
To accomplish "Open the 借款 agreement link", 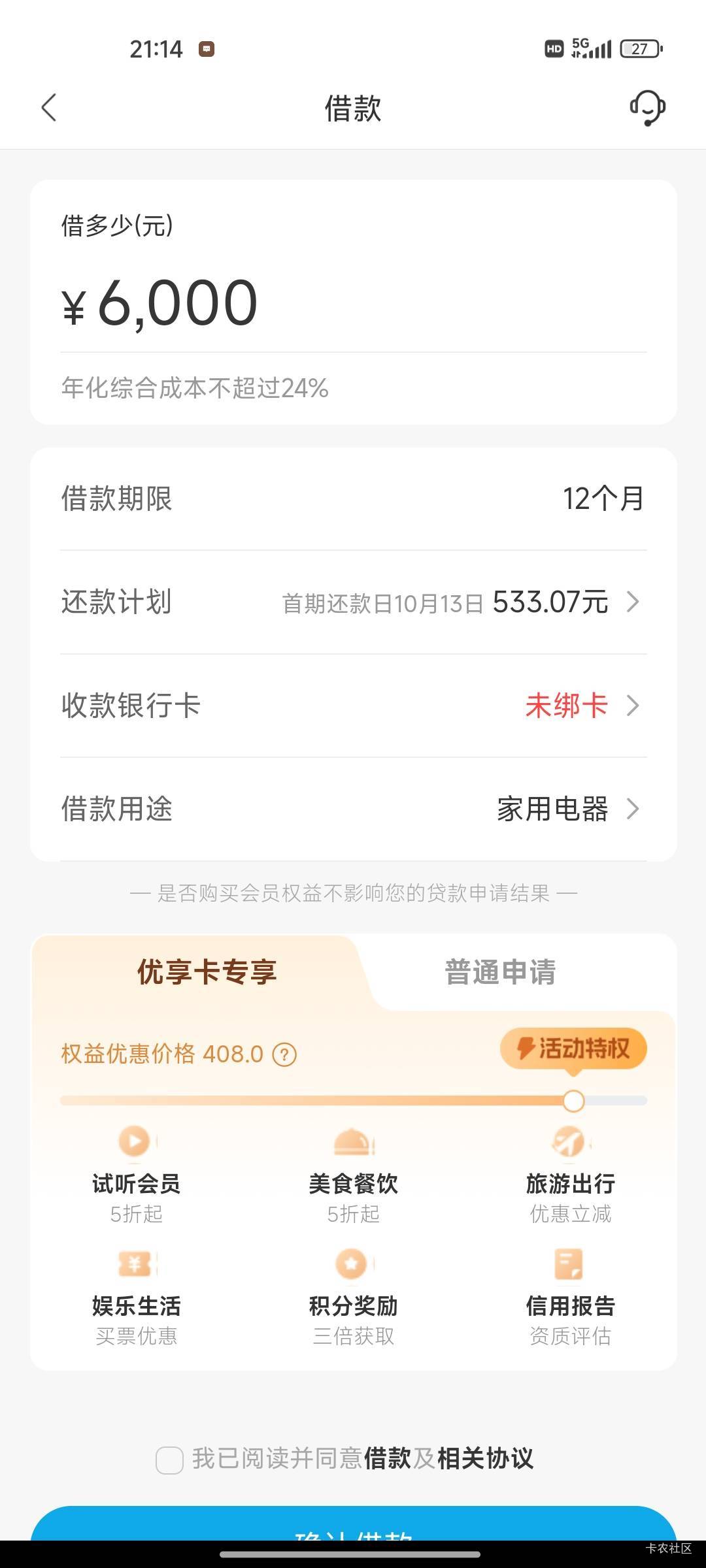I will pyautogui.click(x=387, y=1459).
